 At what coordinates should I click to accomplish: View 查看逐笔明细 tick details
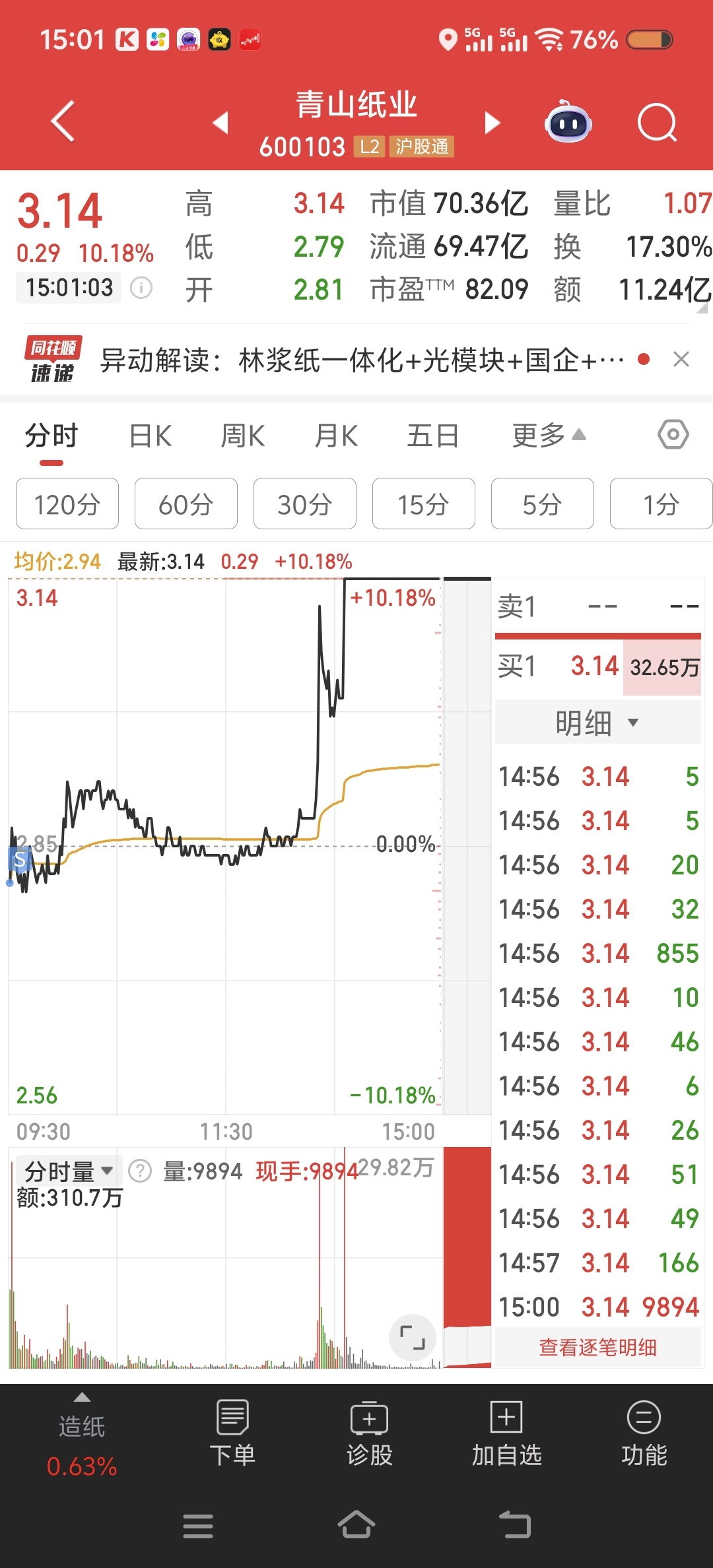tap(597, 1347)
